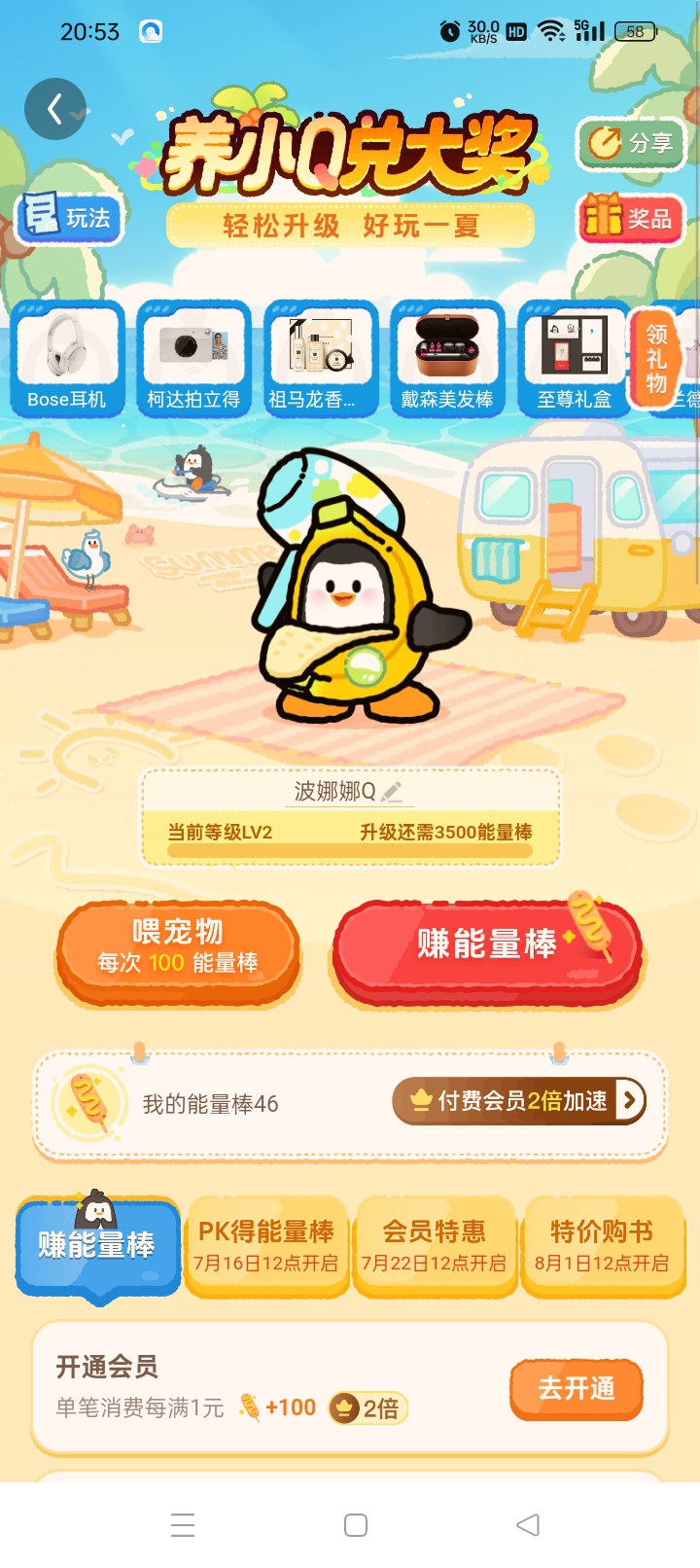The image size is (700, 1568).
Task: Open the 奖品 prizes page
Action: tap(631, 218)
